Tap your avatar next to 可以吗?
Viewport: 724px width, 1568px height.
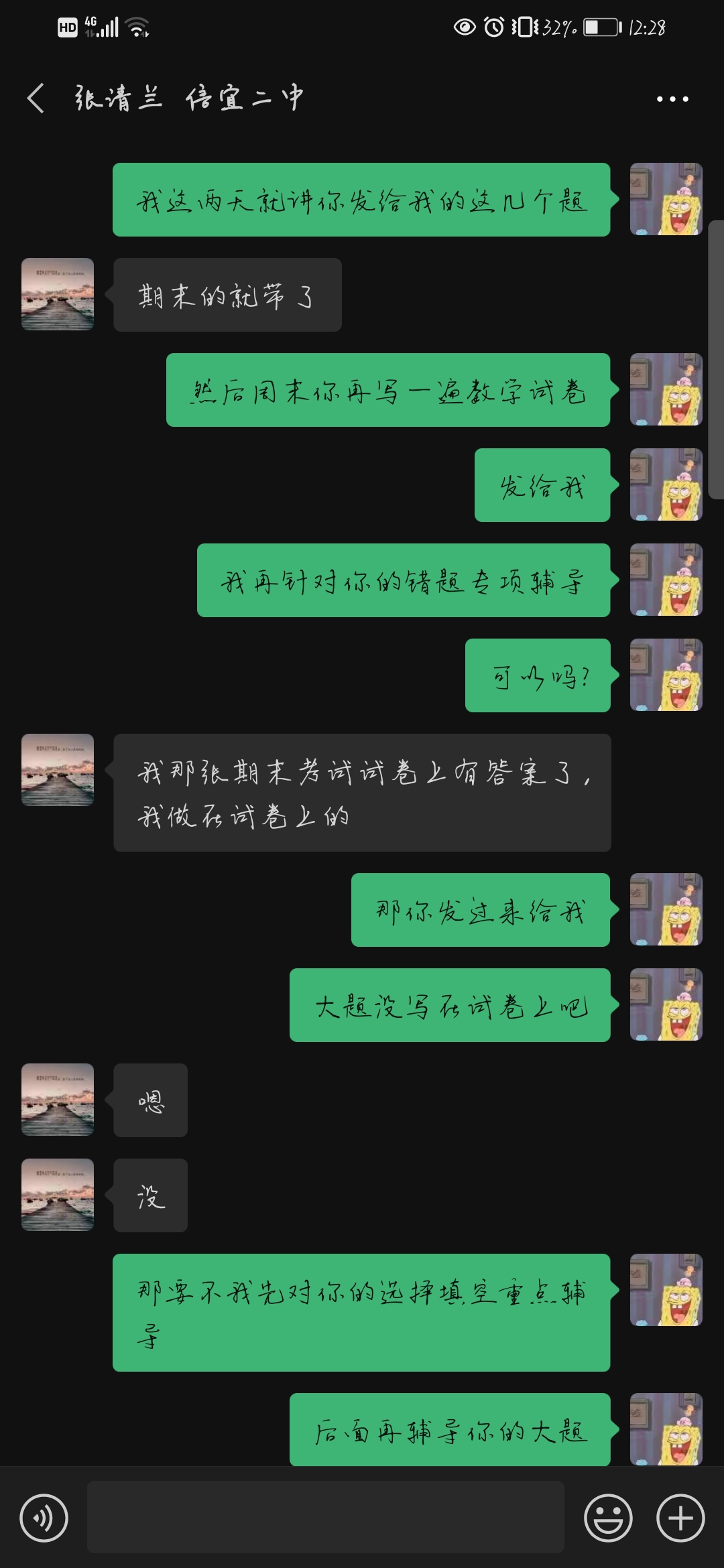click(666, 675)
